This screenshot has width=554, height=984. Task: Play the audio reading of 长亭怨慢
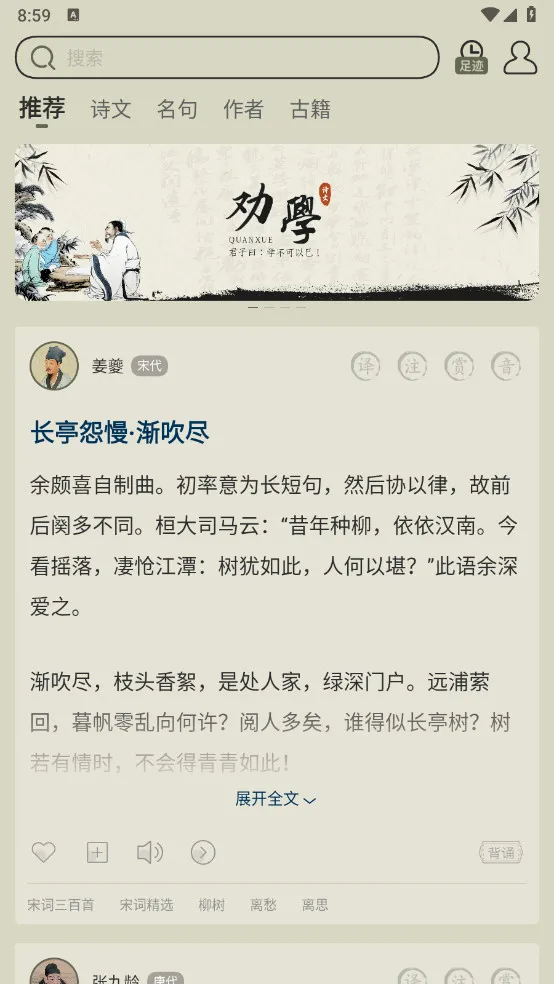click(x=150, y=852)
